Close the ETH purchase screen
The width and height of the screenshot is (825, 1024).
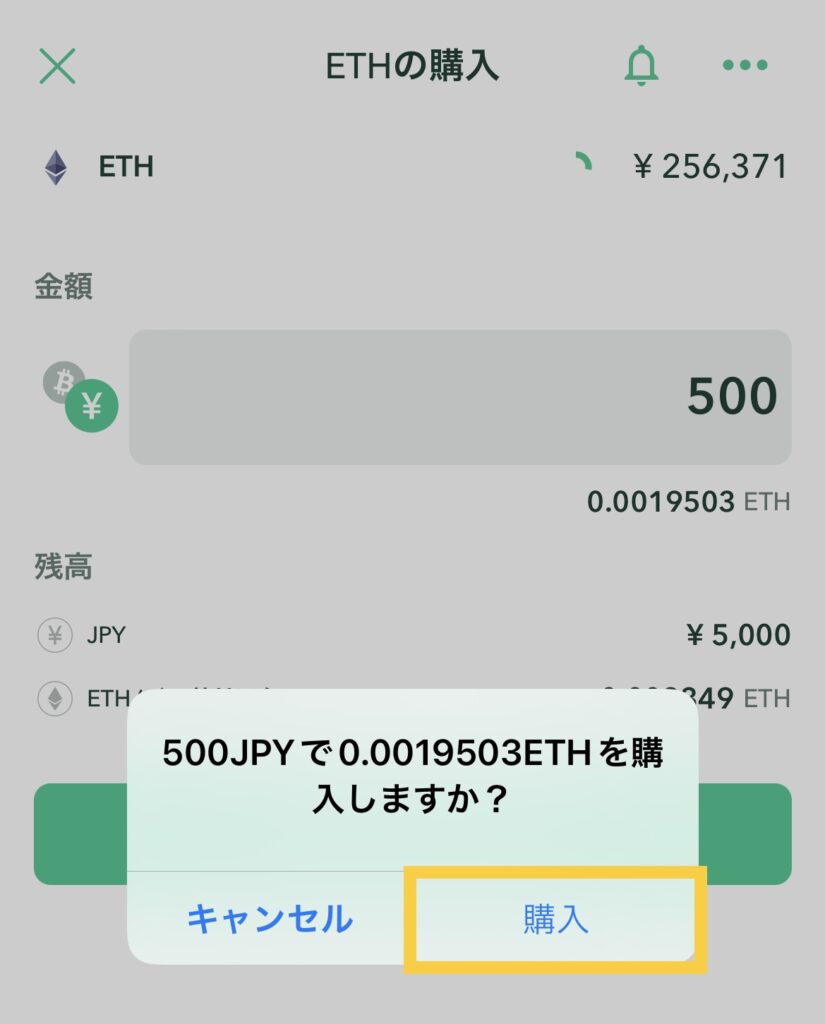tap(57, 66)
